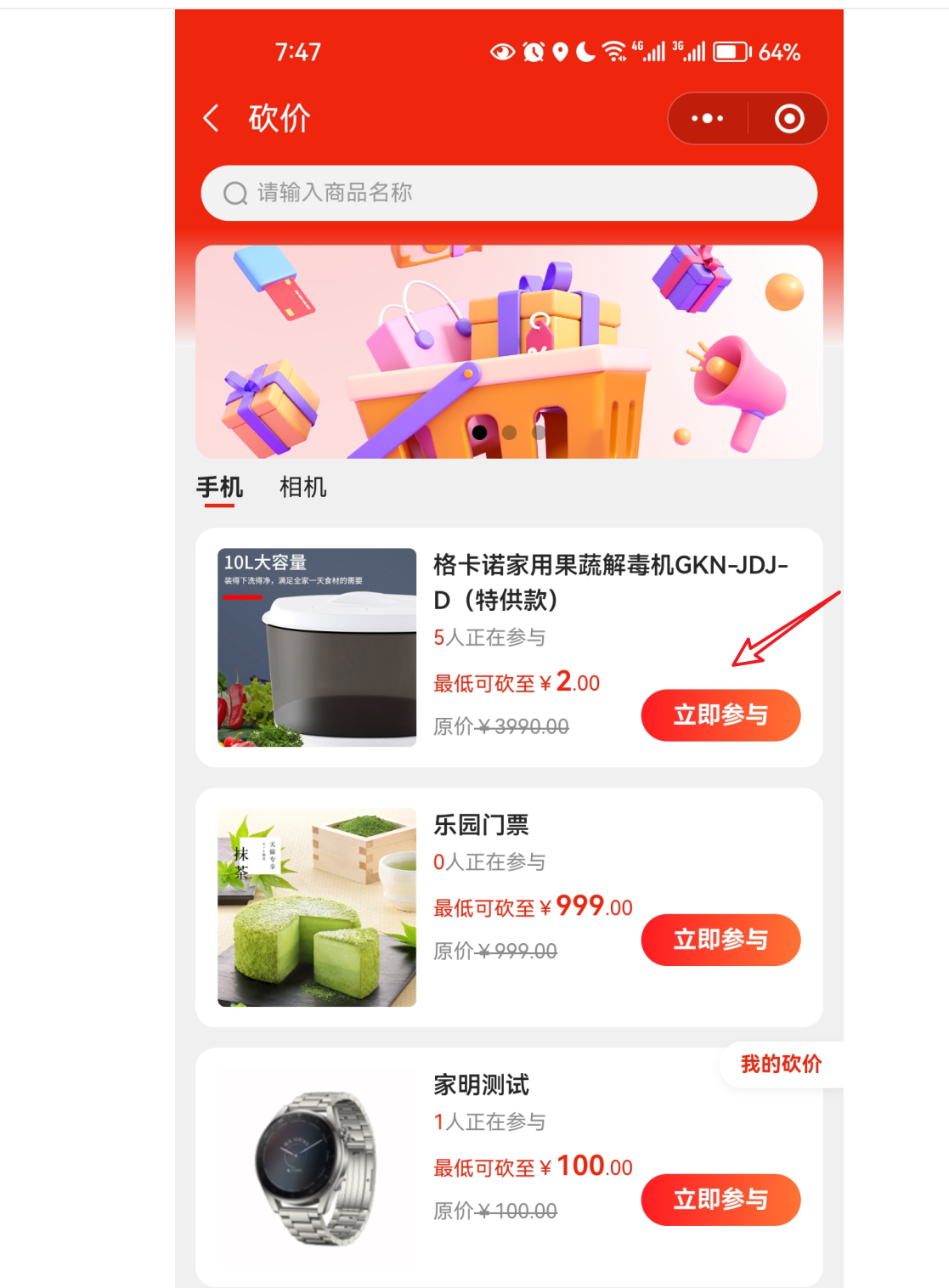The height and width of the screenshot is (1288, 949).
Task: Close the mini program via circle icon
Action: pos(788,118)
